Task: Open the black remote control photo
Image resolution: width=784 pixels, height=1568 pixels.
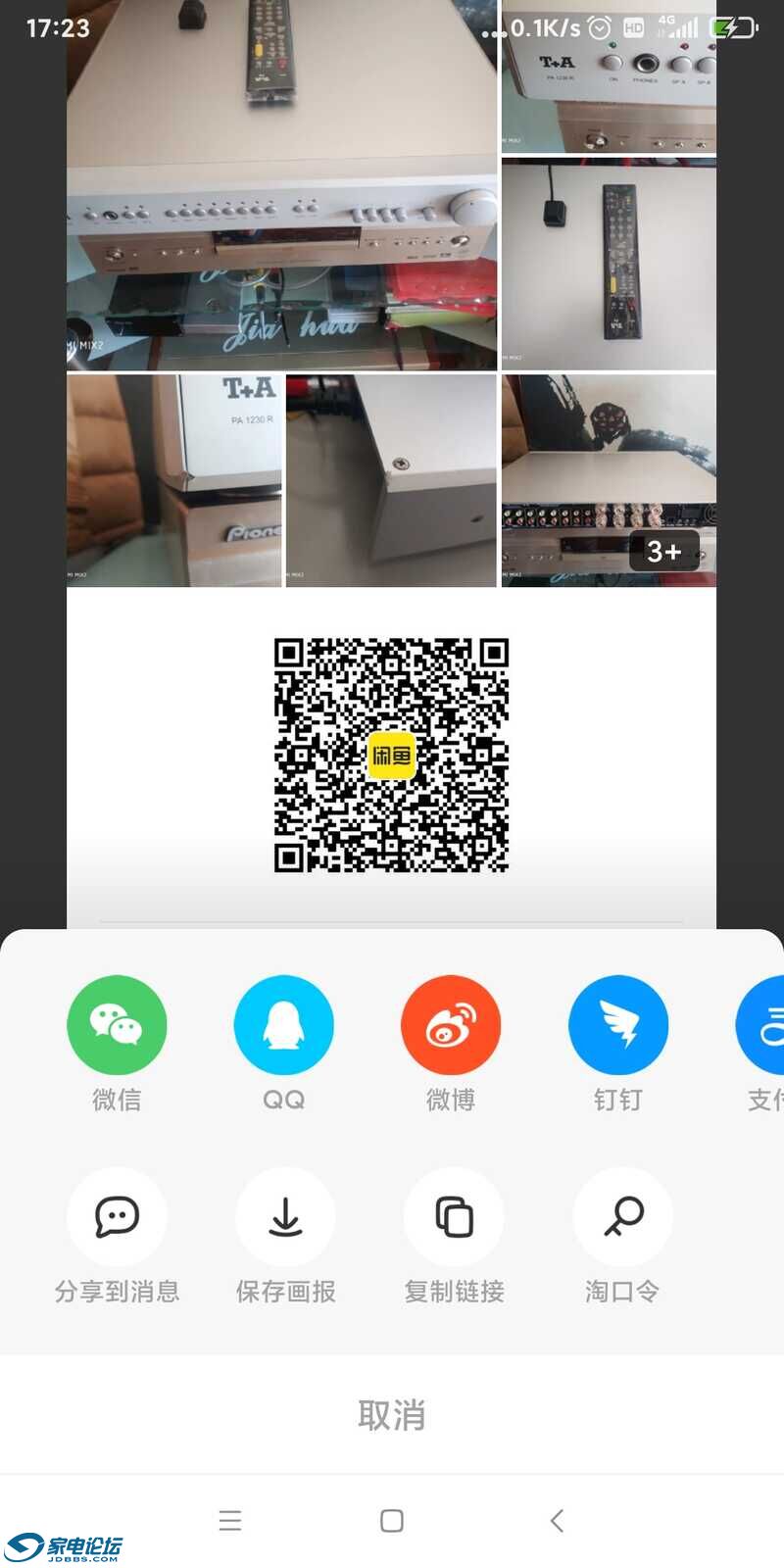Action: pyautogui.click(x=608, y=263)
